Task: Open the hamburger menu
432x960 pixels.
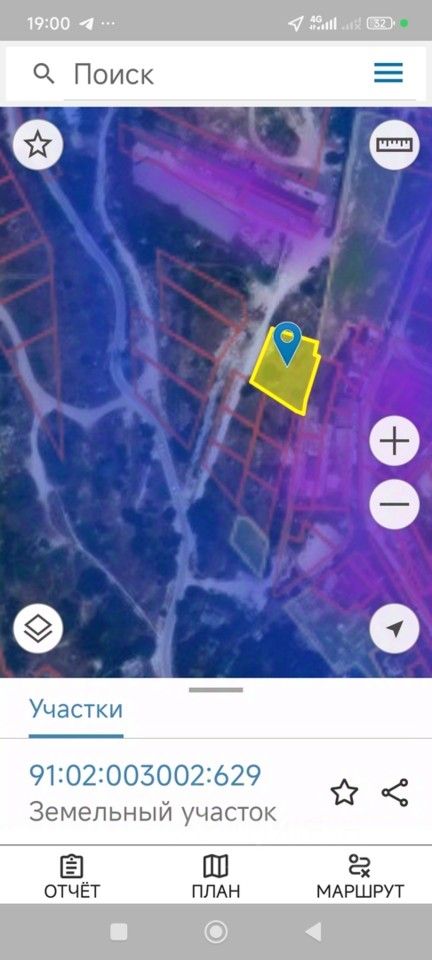Action: tap(388, 73)
